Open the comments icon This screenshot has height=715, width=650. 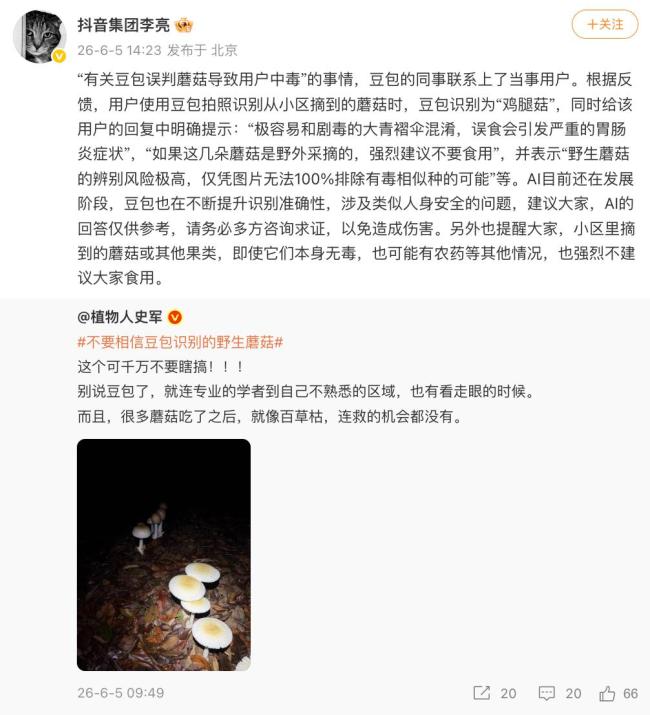[x=546, y=694]
